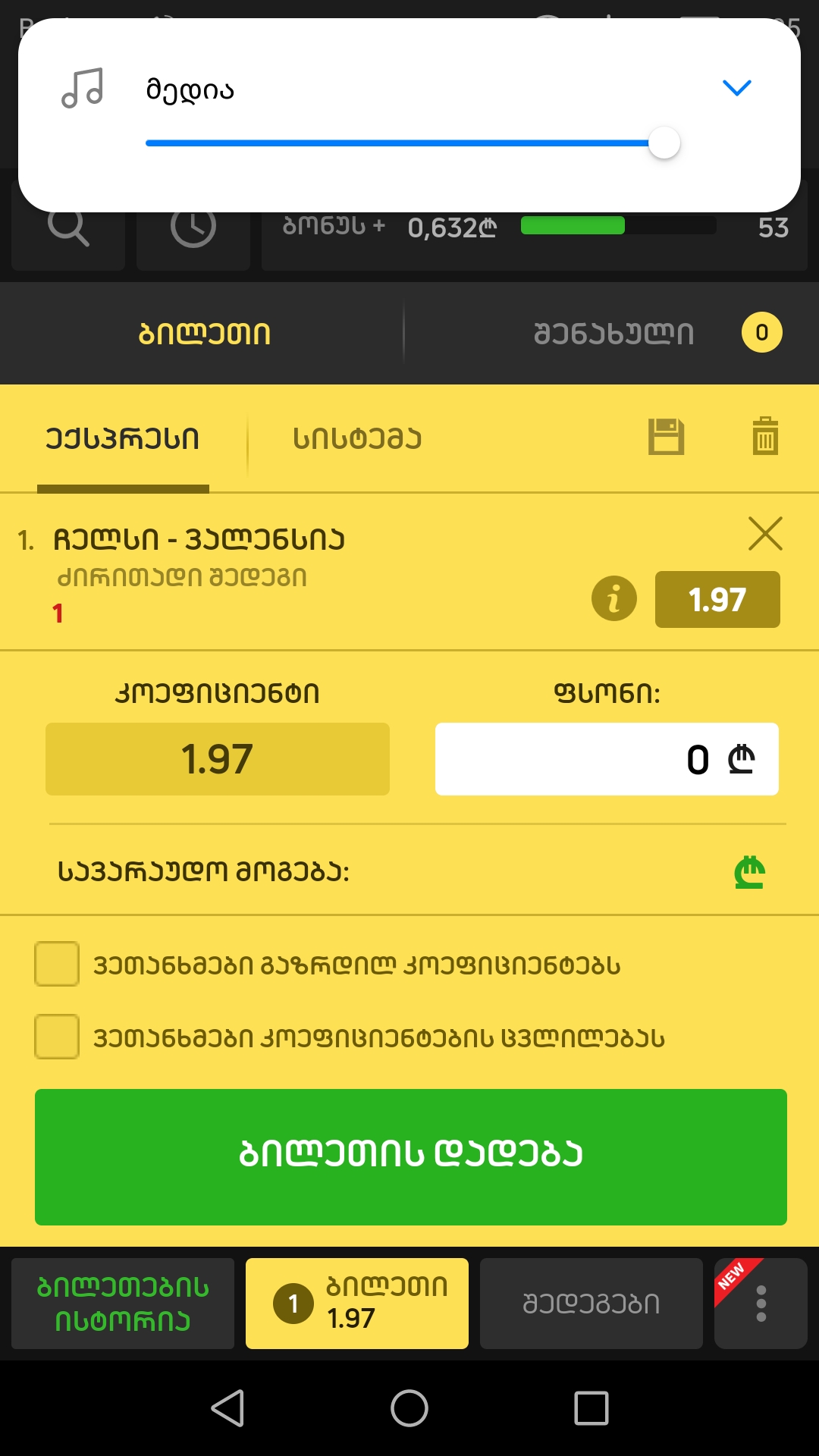
Task: Open ბილეთების ისტორია
Action: pyautogui.click(x=123, y=1304)
